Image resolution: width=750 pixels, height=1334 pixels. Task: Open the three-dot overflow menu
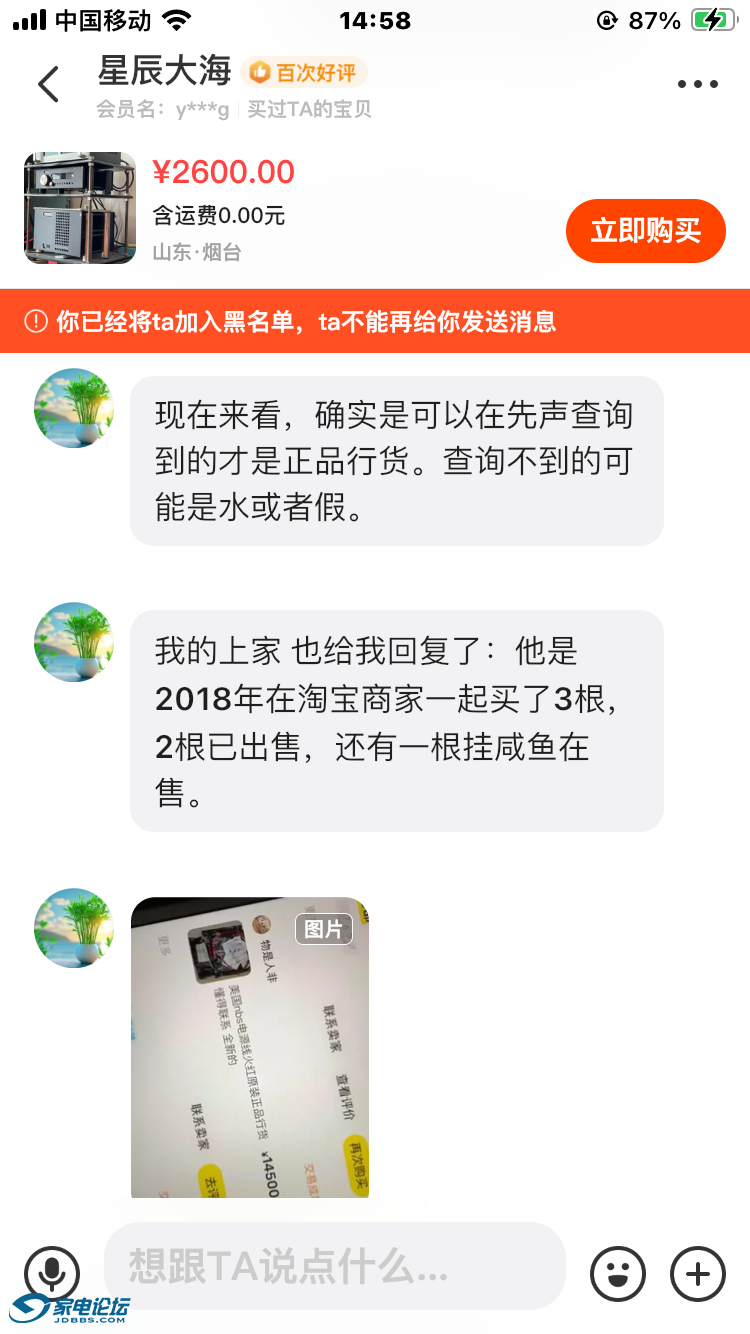click(x=697, y=85)
